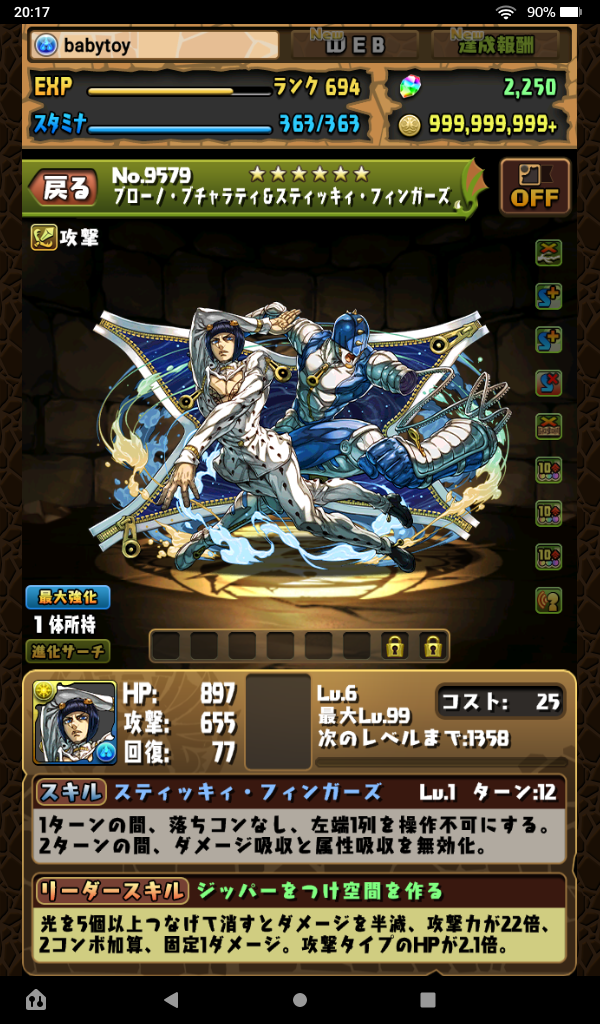Tap the スティッキィ・フィンガーズ skill panel
This screenshot has width=600, height=1024.
click(300, 818)
